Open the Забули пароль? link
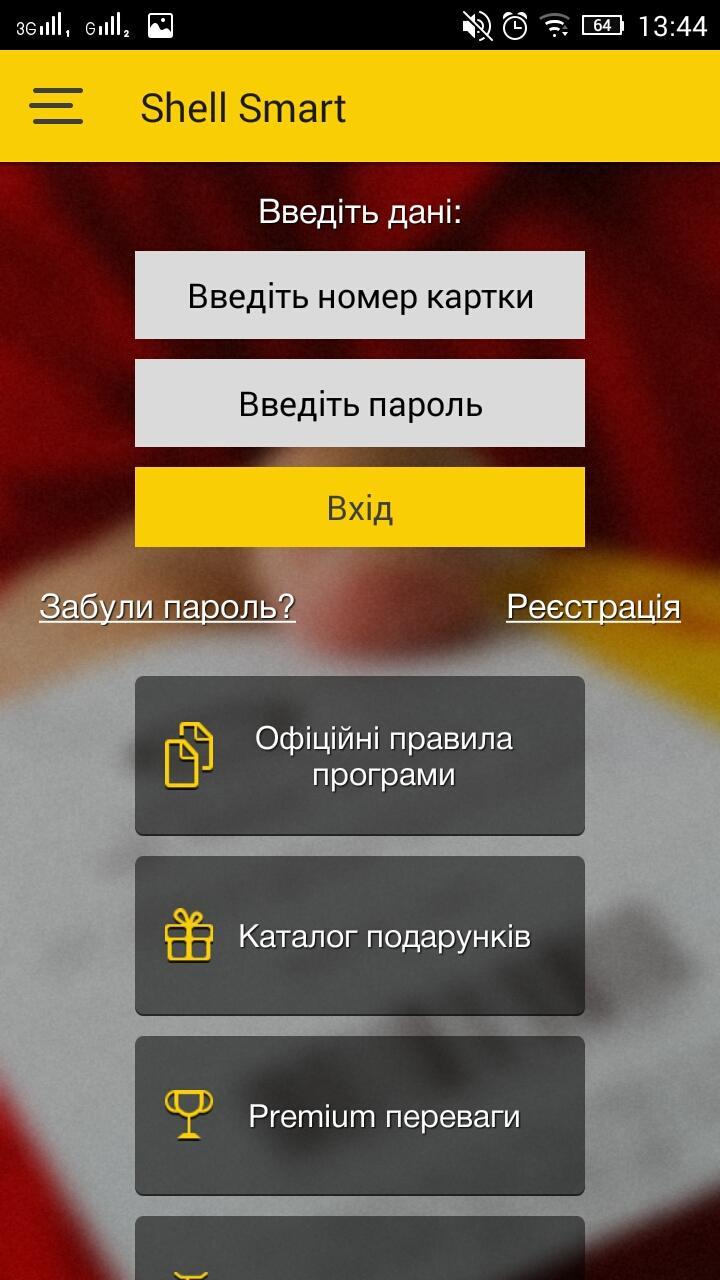 167,606
